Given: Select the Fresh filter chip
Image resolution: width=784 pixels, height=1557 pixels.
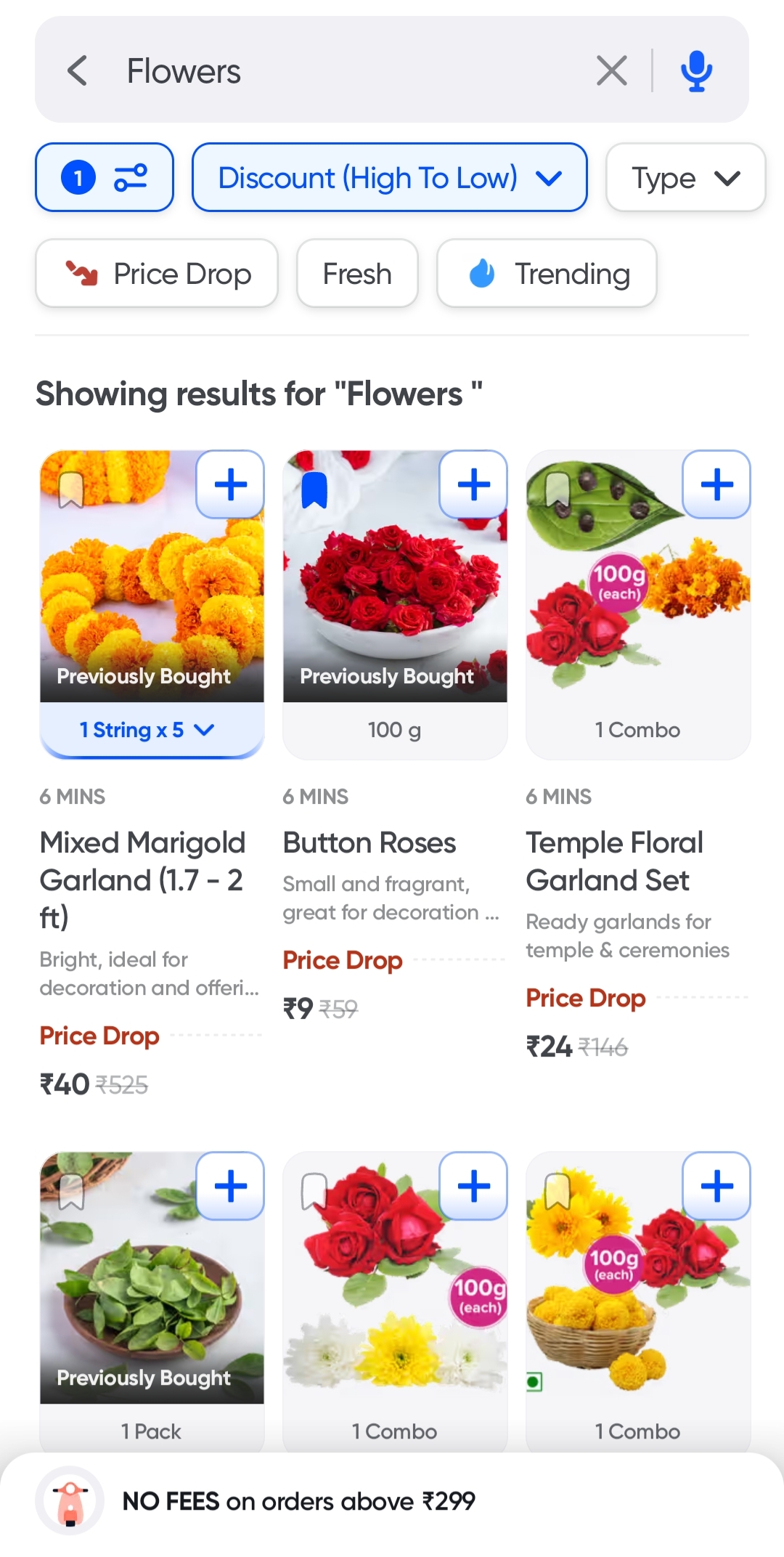Looking at the screenshot, I should click(356, 274).
